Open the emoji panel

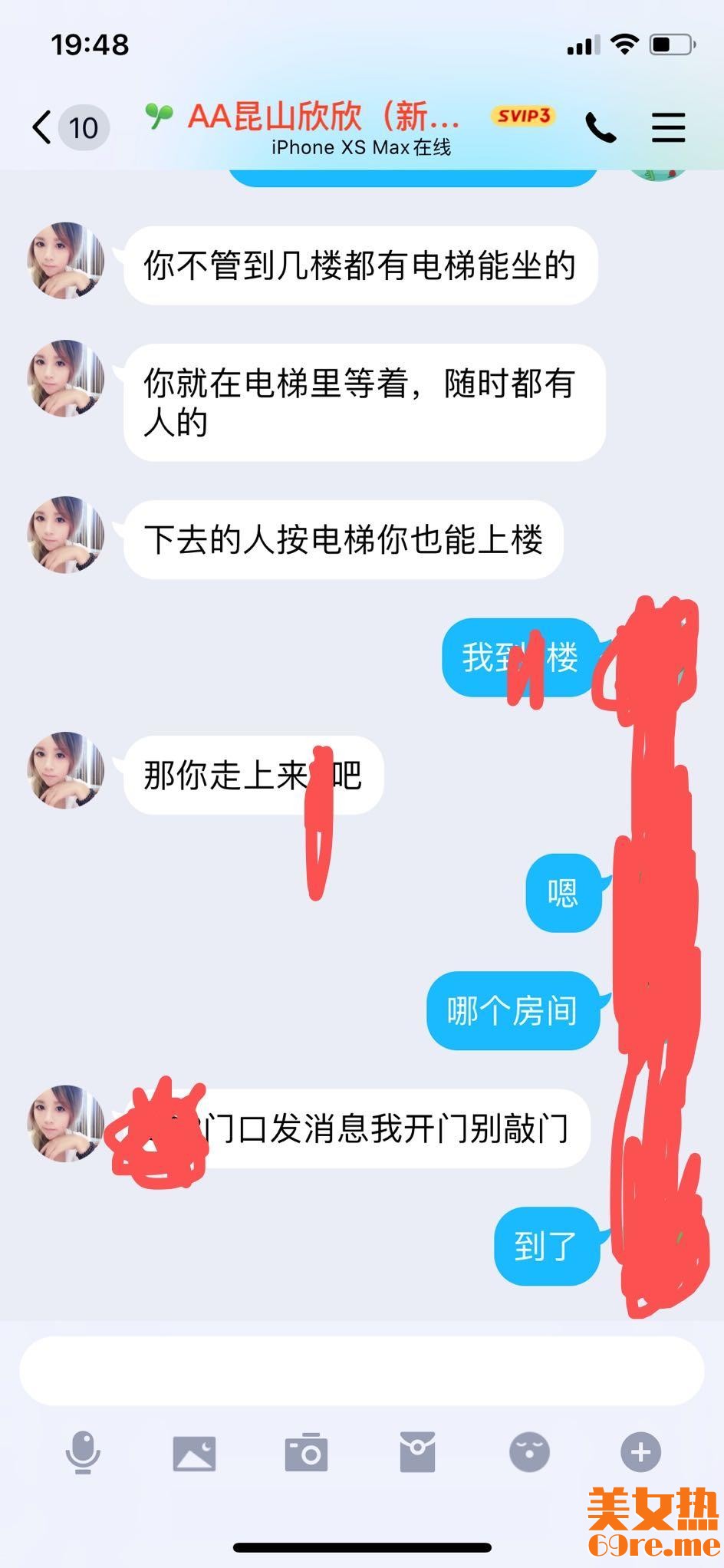529,1452
